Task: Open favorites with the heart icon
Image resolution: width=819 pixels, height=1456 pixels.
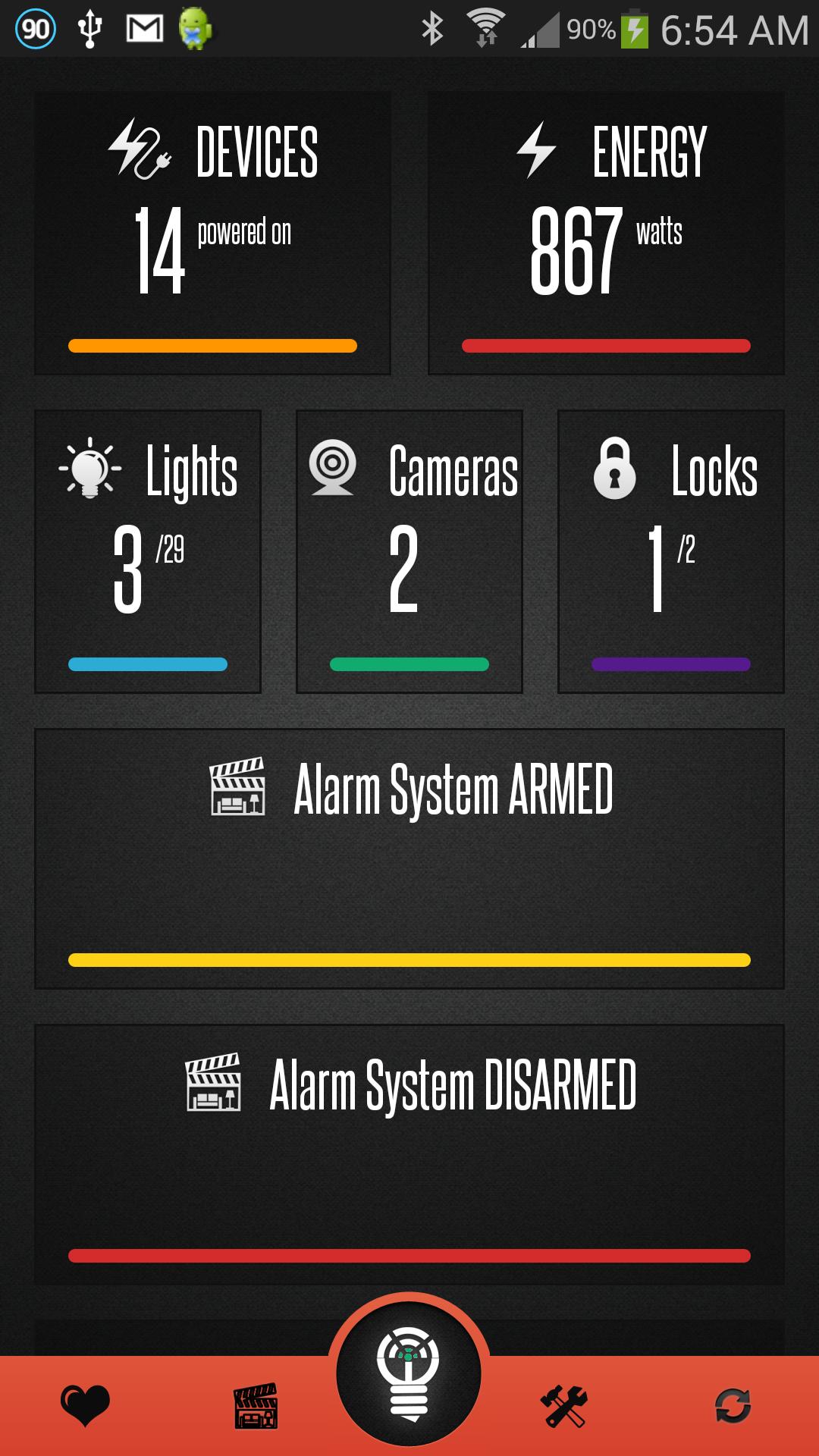Action: [x=85, y=1405]
